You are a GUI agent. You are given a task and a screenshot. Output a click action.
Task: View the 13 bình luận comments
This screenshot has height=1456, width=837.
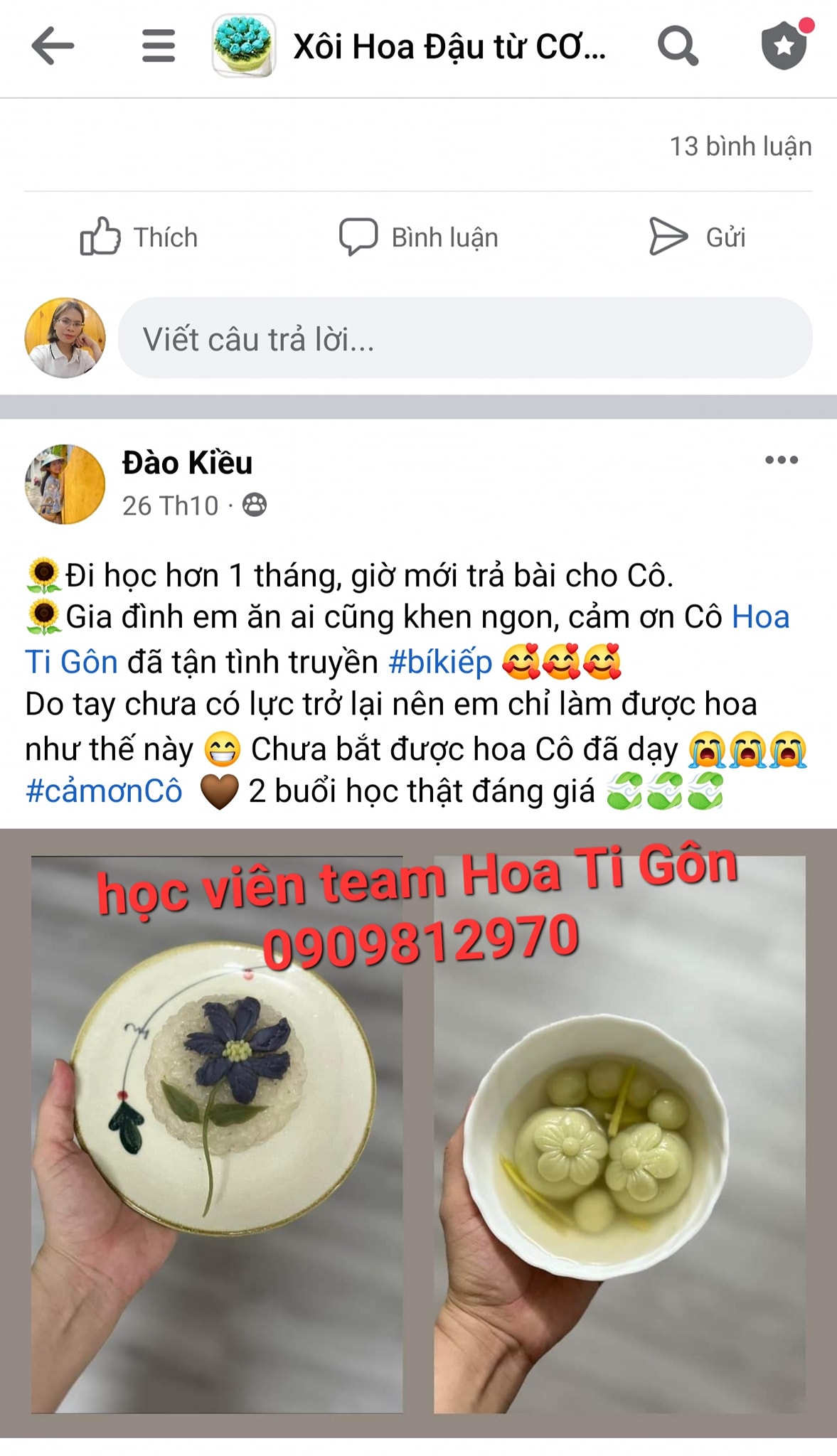coord(740,146)
